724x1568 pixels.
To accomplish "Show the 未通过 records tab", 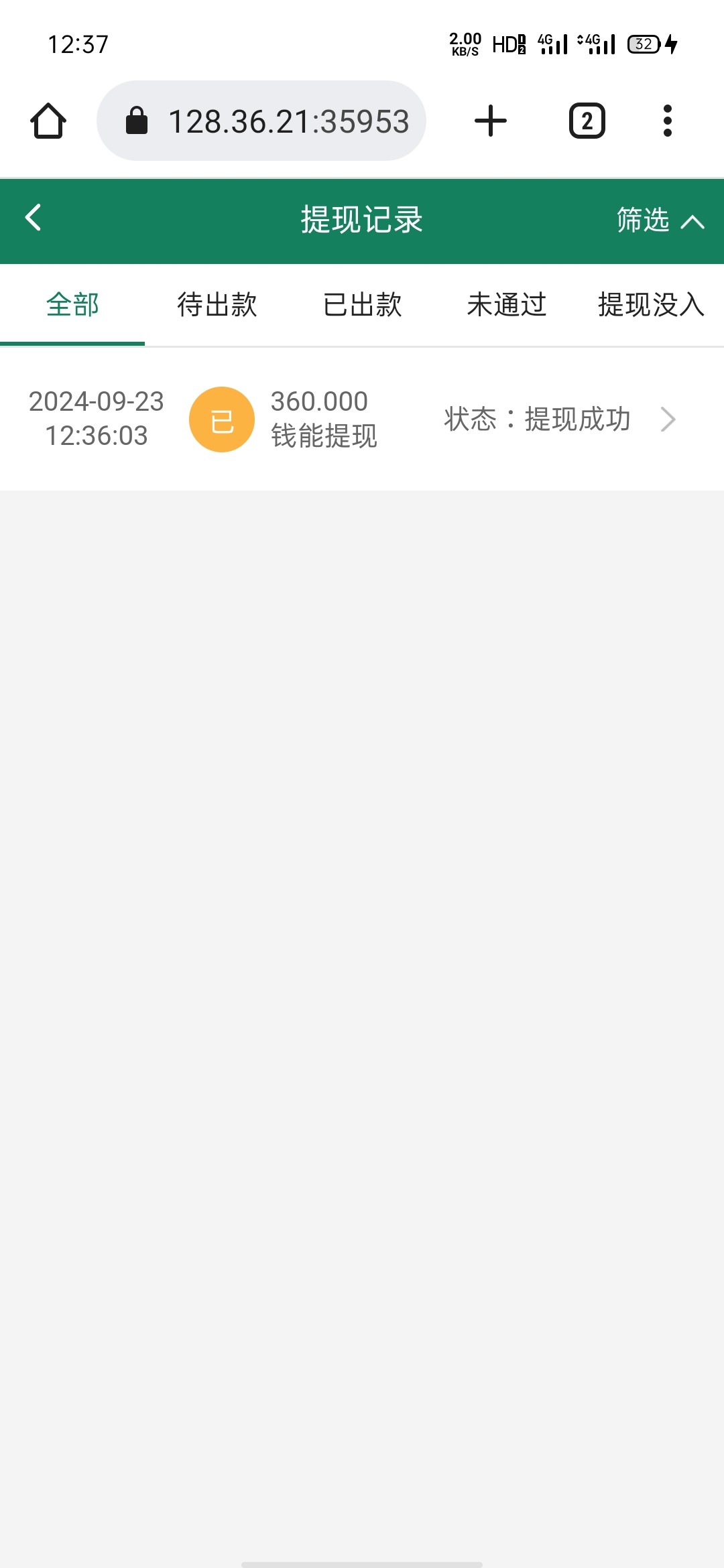I will click(507, 305).
